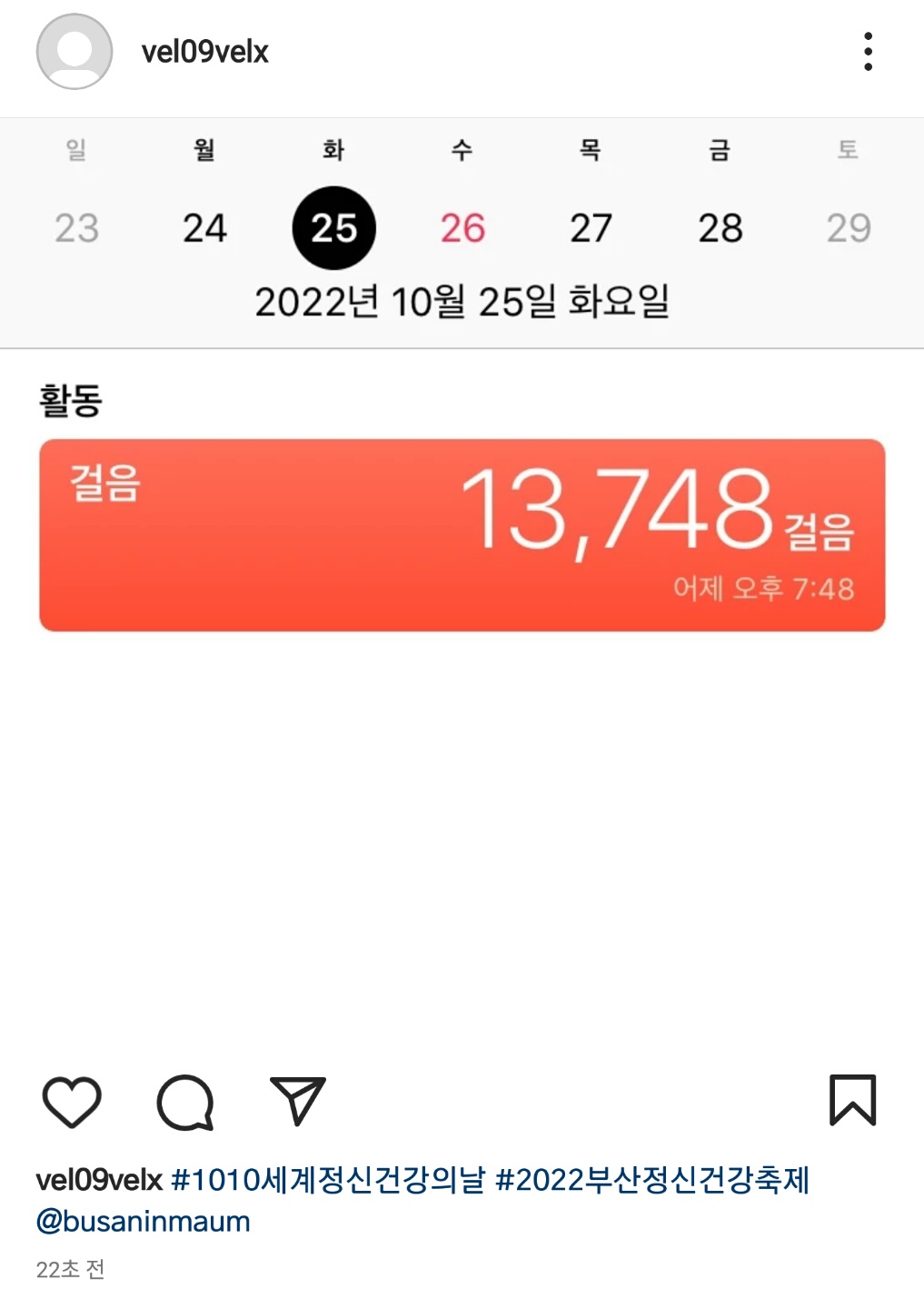Tap the vel09velx username in the caption
Screen dimensions: 924x1309
[99, 1180]
